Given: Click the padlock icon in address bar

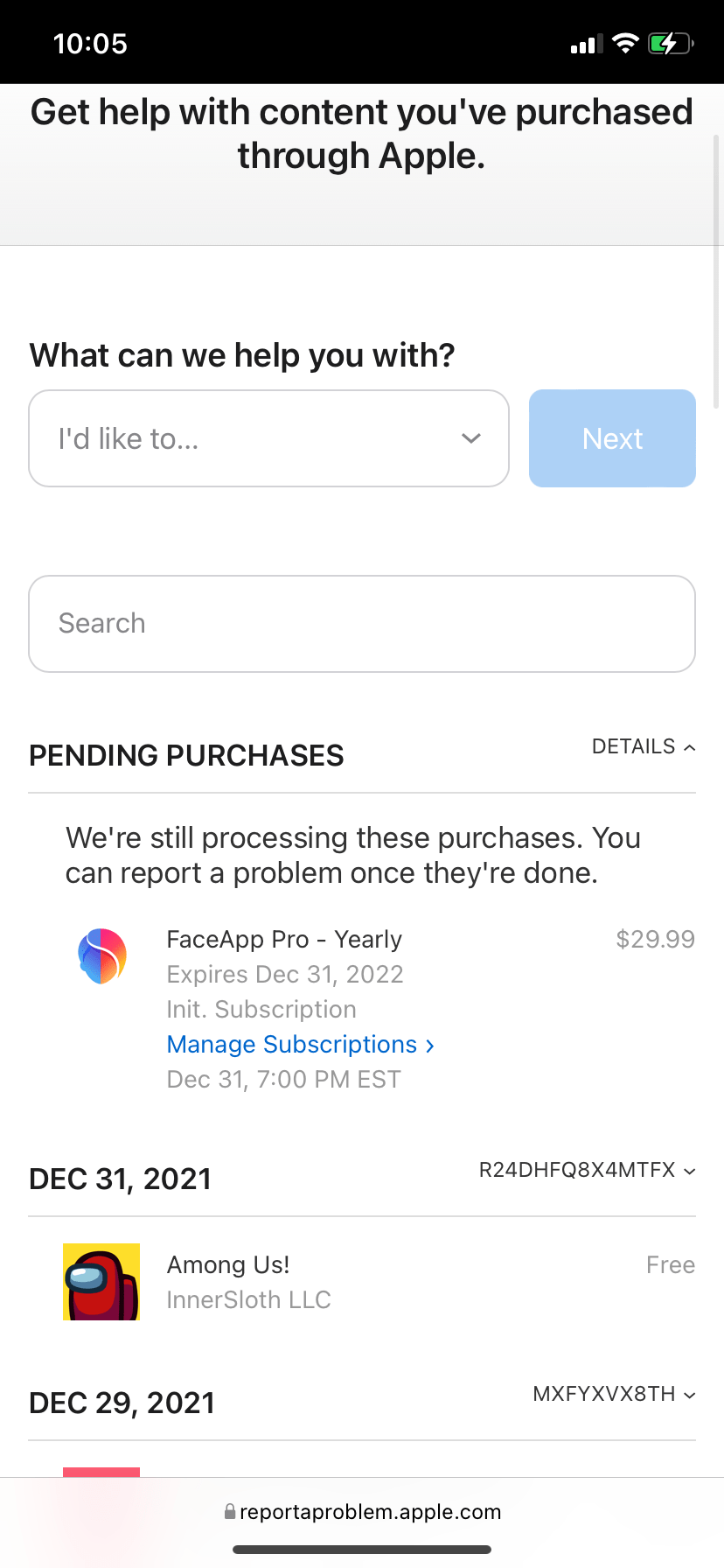Looking at the screenshot, I should click(x=230, y=1511).
